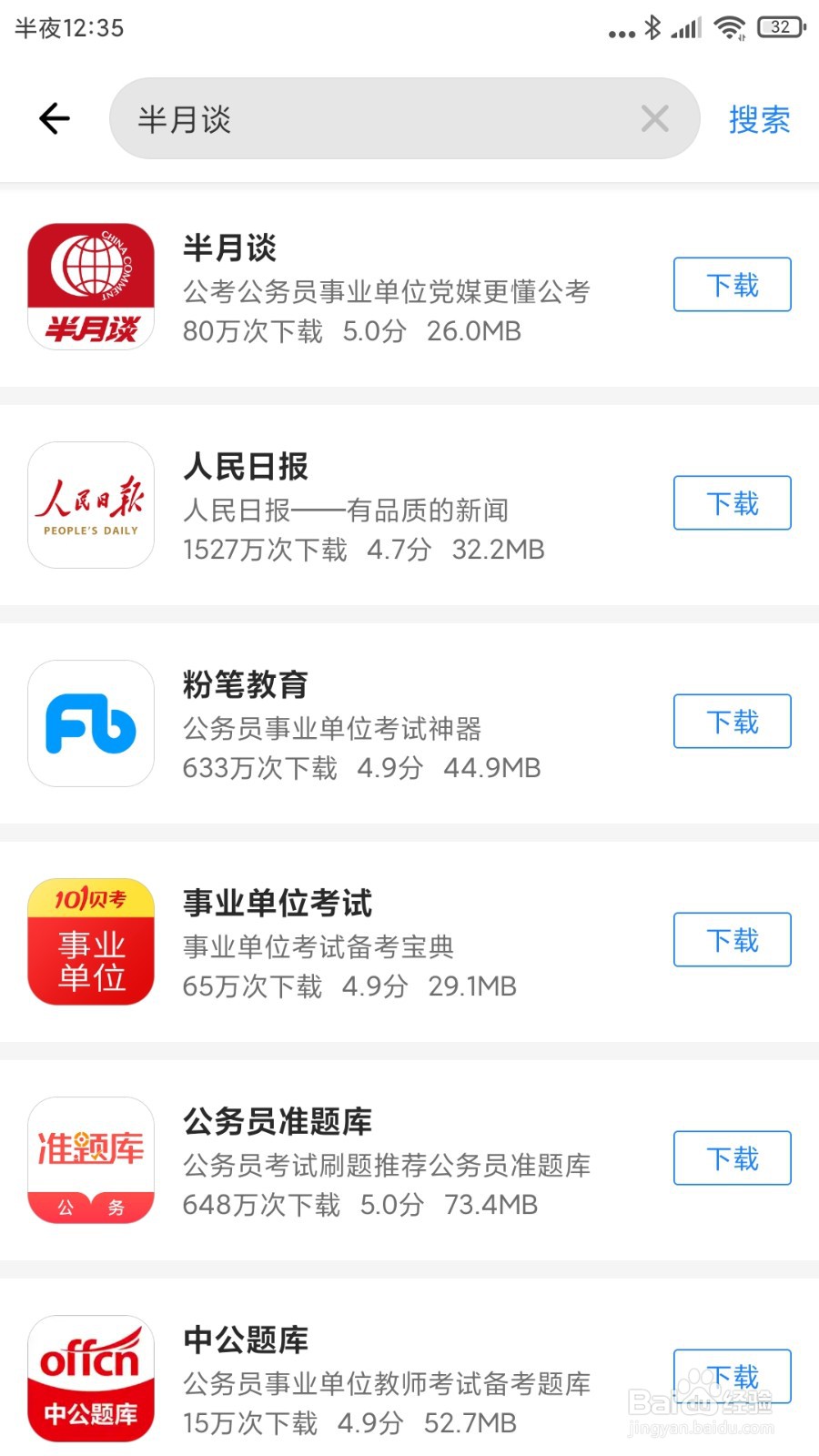Open the 公务员准题库 result

364,1160
